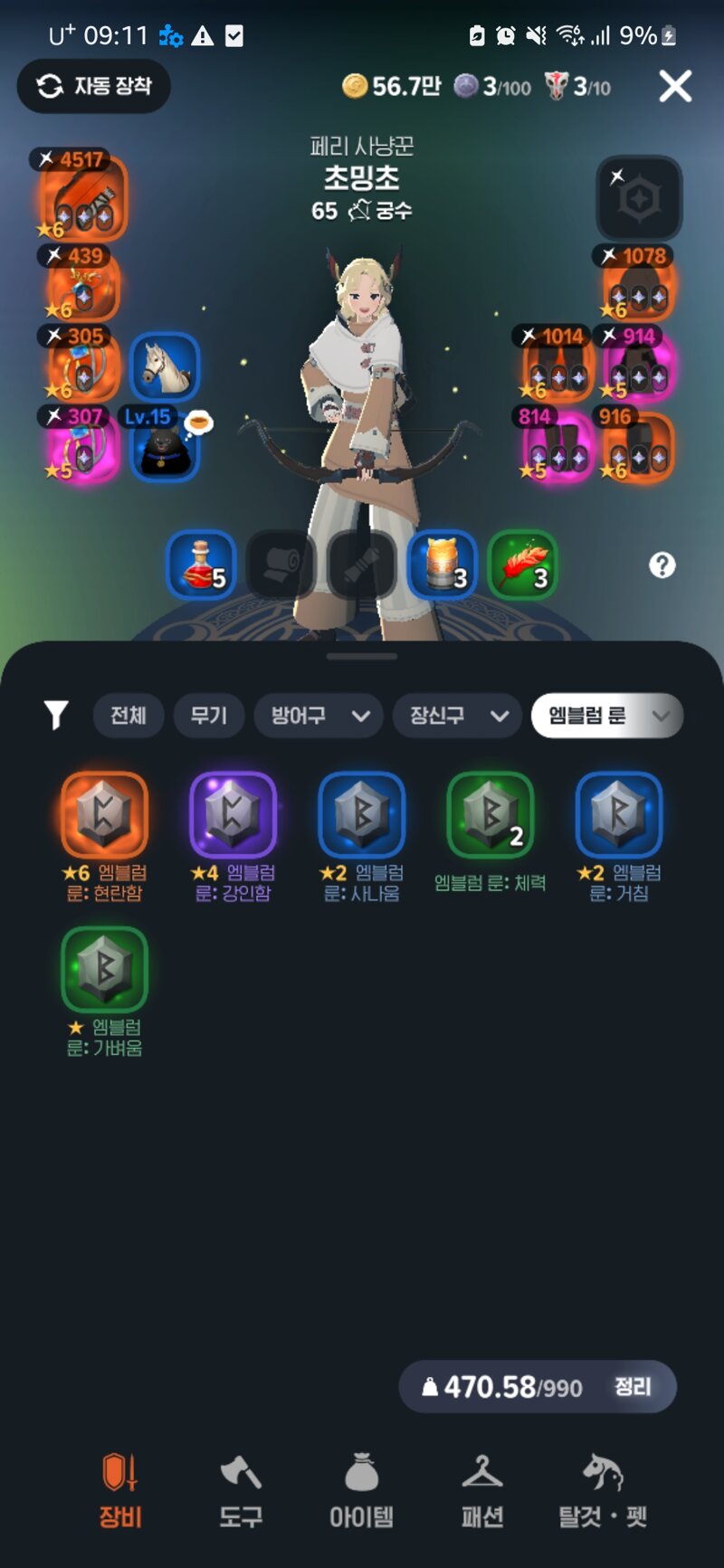Open the help question mark icon

coord(662,565)
